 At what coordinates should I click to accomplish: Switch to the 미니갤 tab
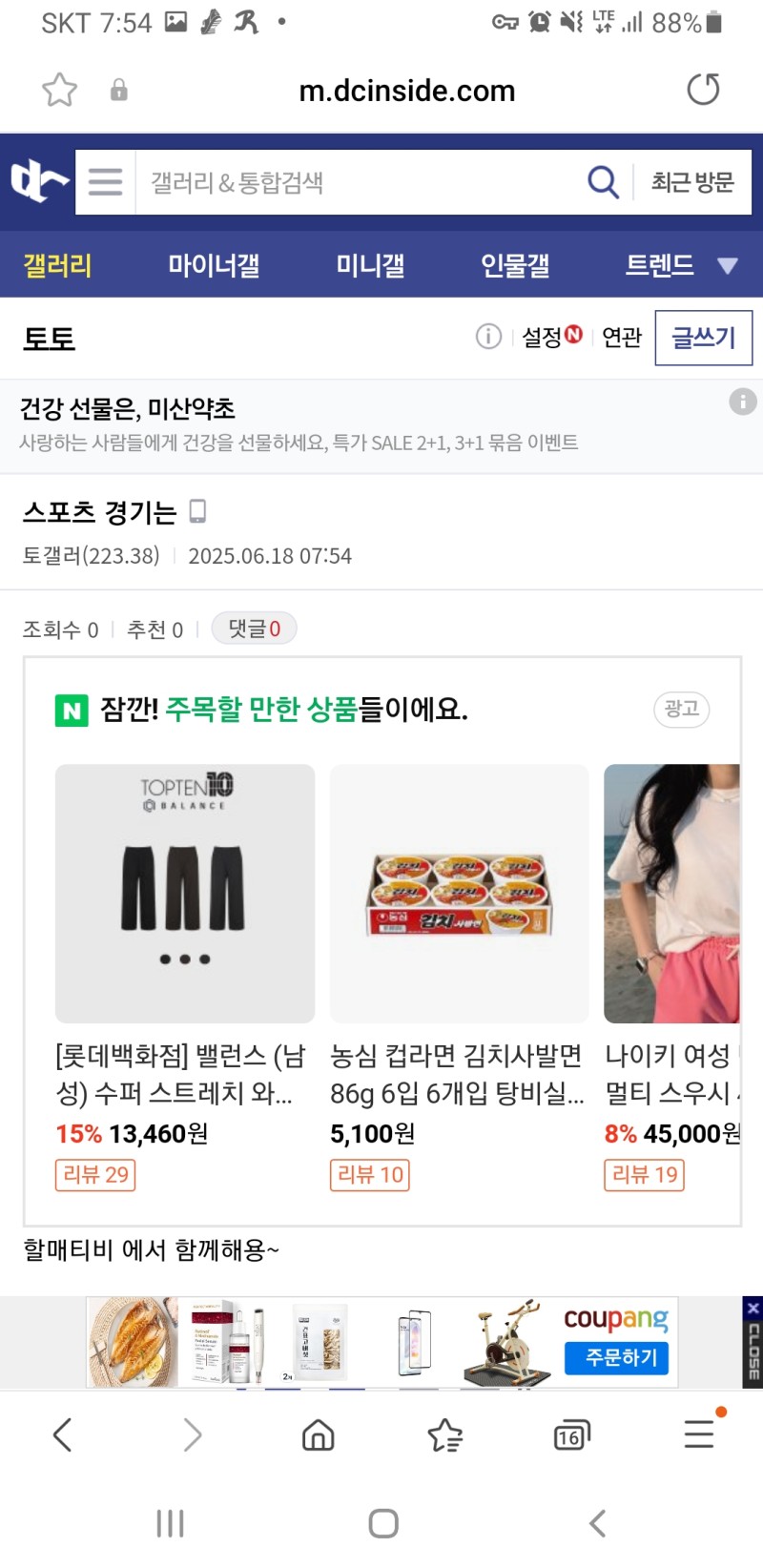click(x=370, y=265)
